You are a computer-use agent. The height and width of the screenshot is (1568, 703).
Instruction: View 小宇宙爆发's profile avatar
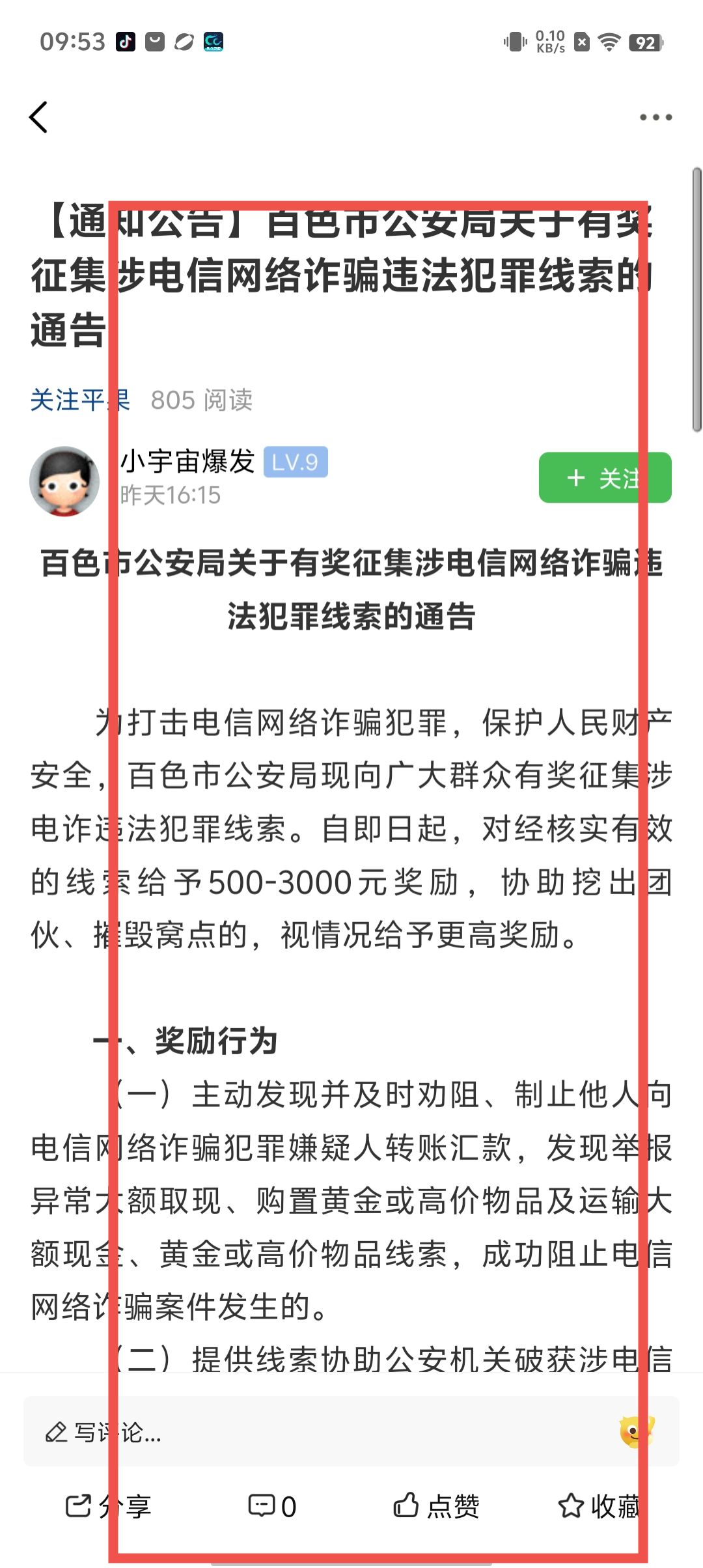64,481
